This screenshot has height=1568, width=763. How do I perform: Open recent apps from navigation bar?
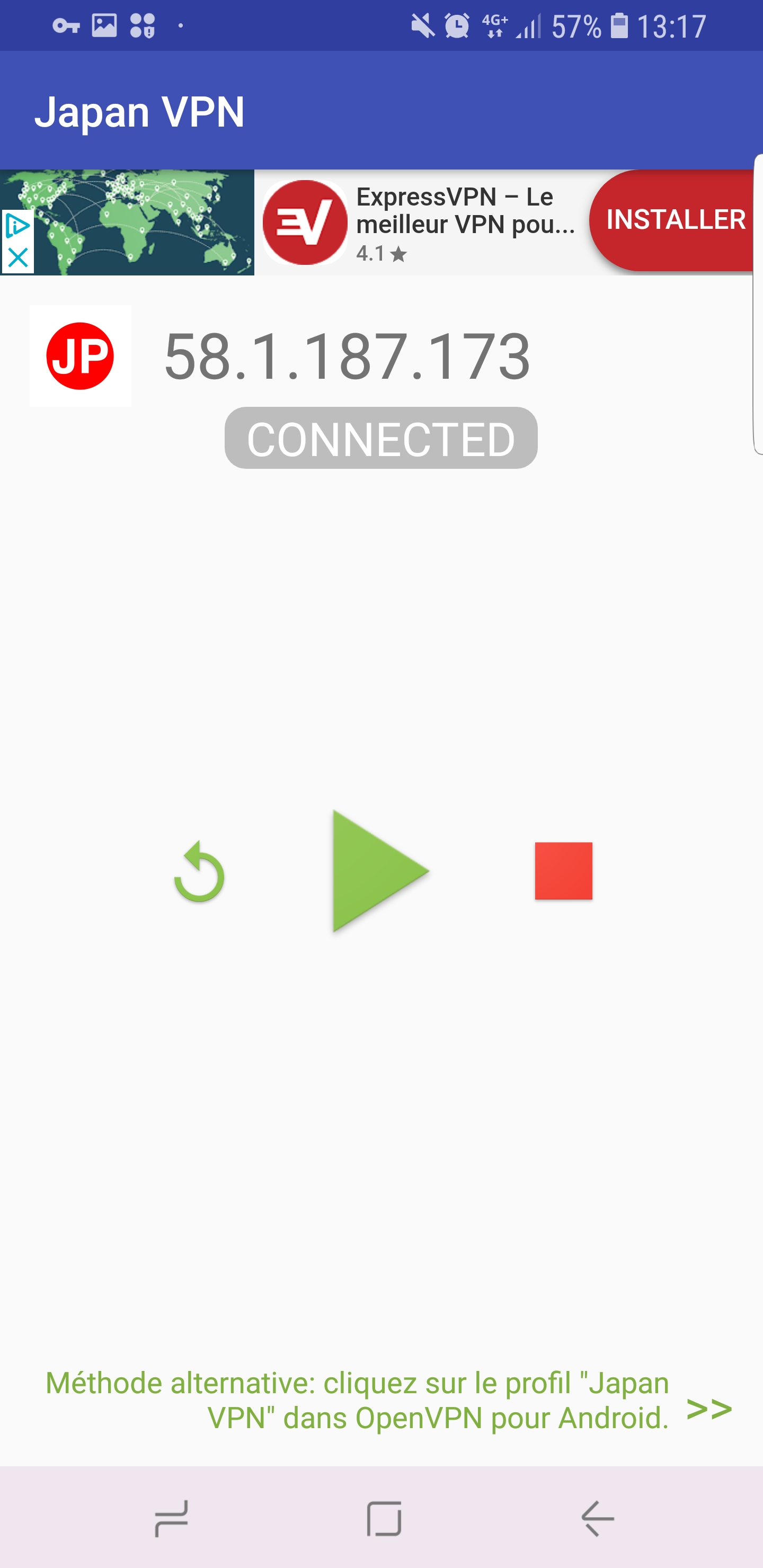171,1519
